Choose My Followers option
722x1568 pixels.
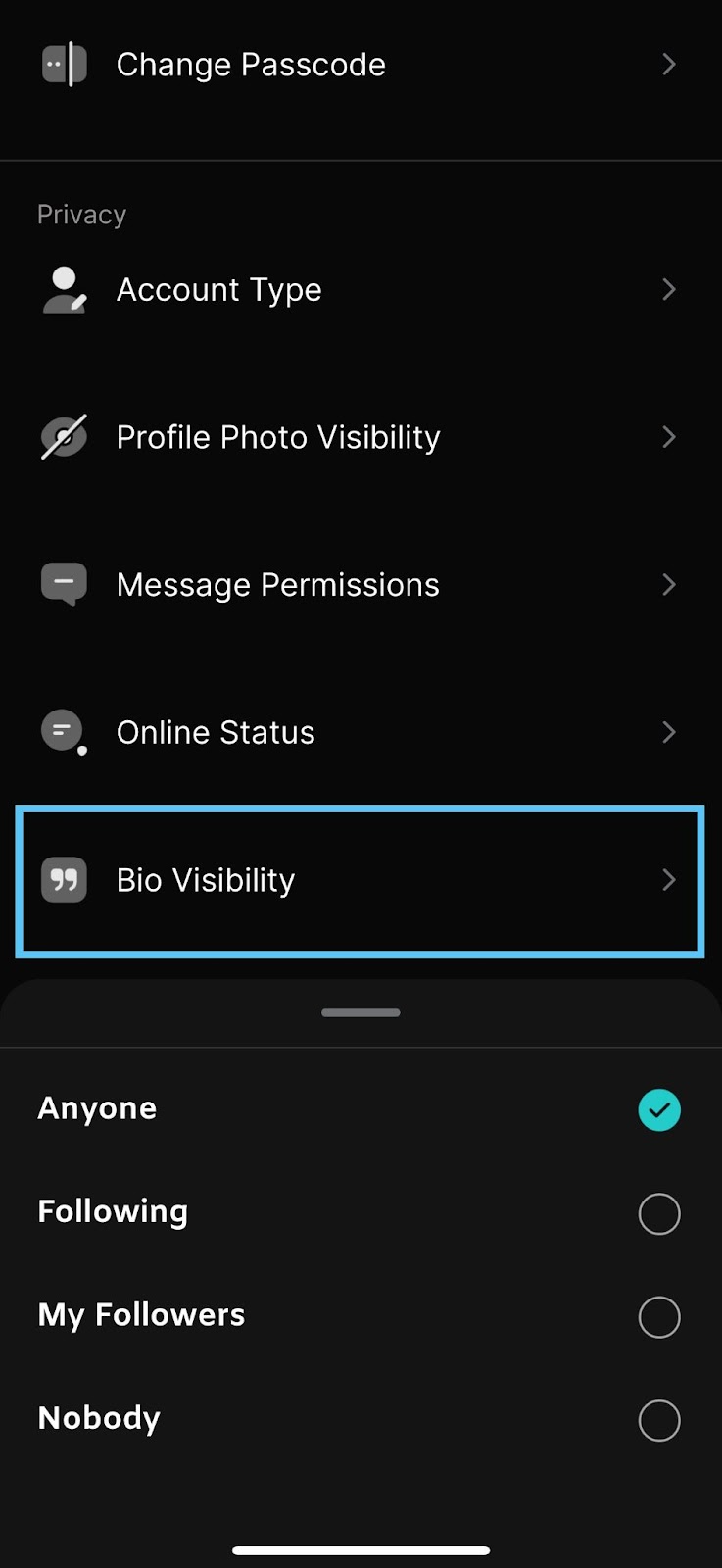658,1317
